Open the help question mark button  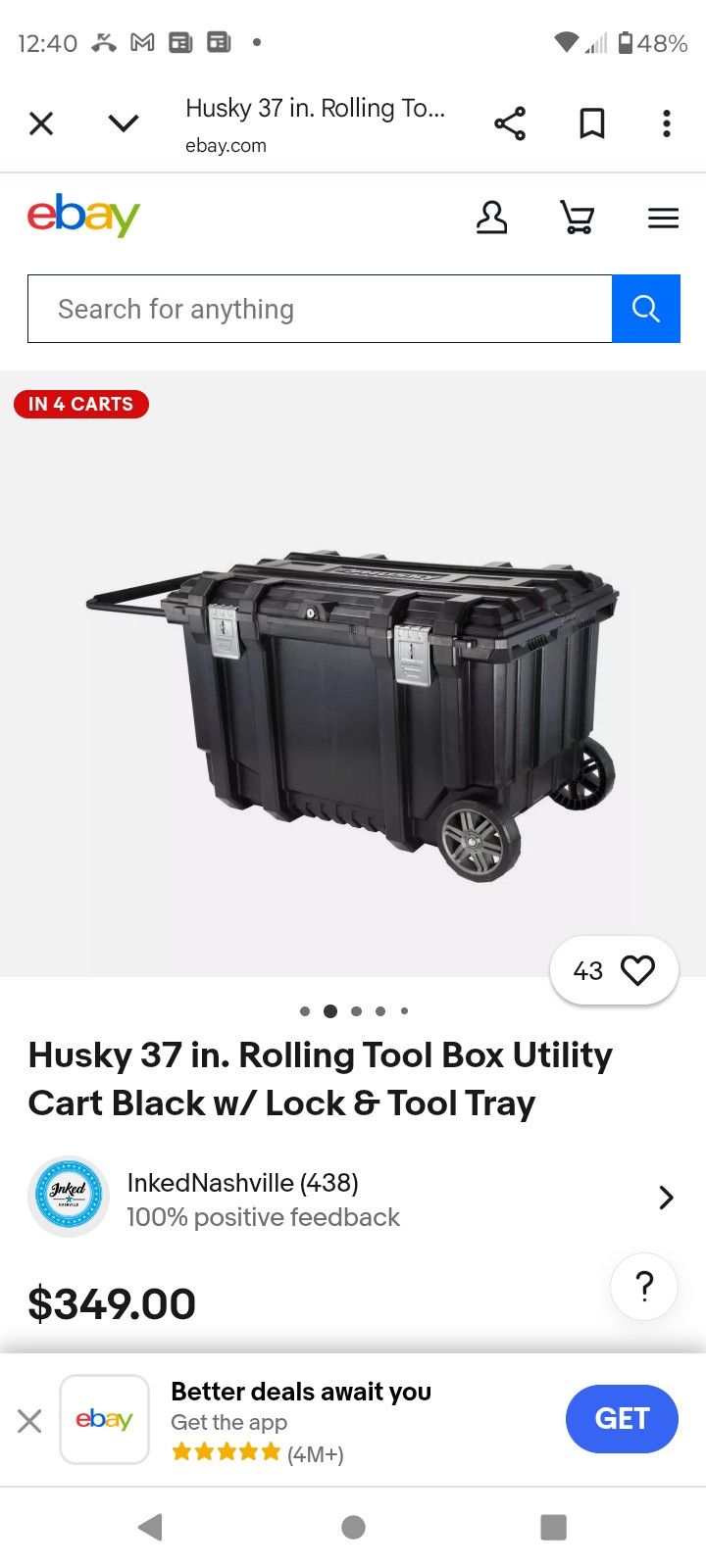coord(643,1286)
